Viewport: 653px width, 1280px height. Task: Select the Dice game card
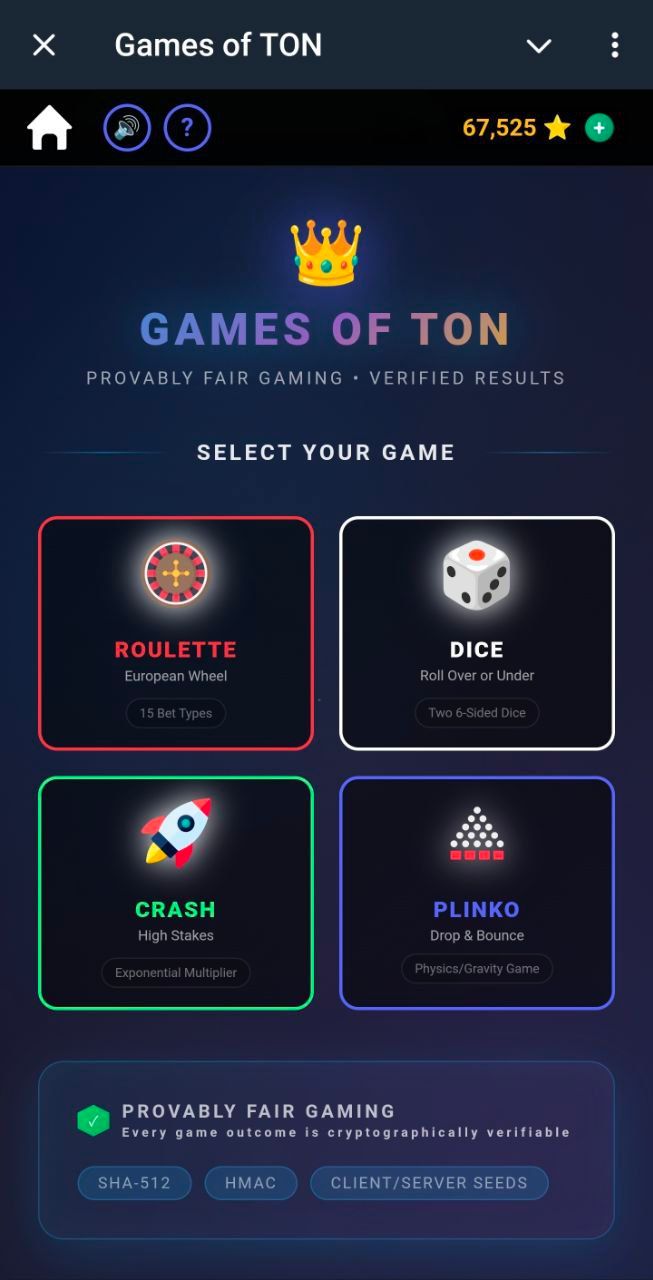click(x=477, y=633)
